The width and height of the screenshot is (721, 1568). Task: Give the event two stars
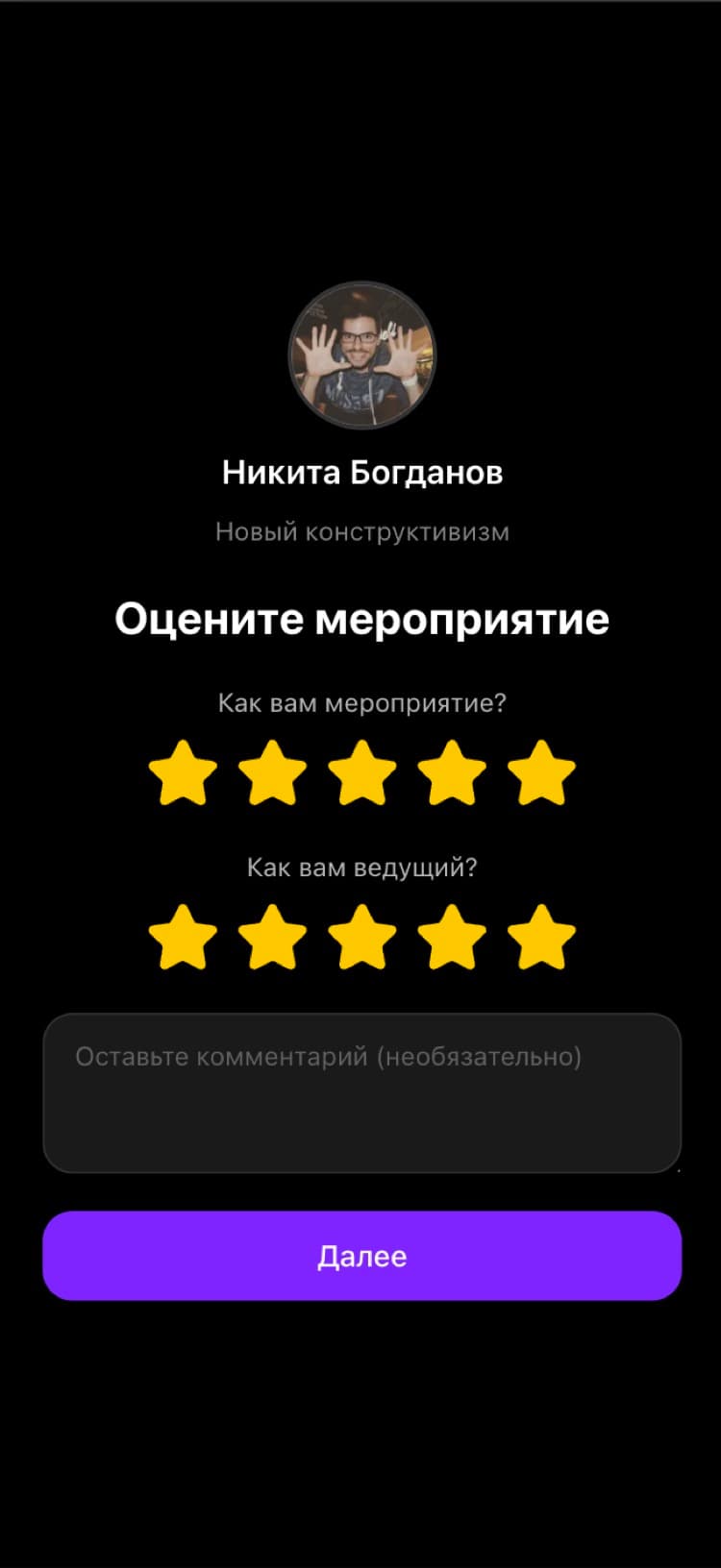tap(272, 772)
